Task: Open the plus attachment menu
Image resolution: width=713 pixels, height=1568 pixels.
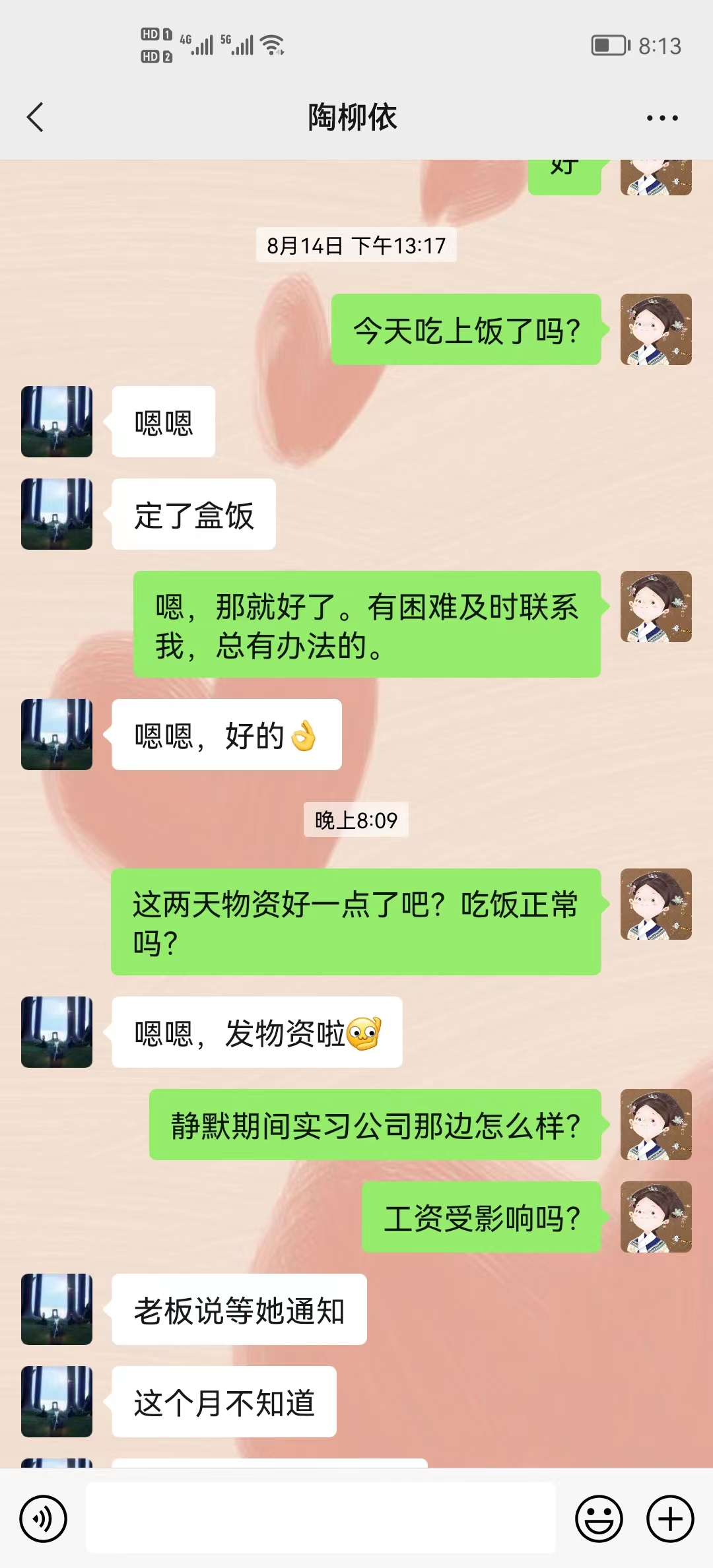Action: (669, 1519)
